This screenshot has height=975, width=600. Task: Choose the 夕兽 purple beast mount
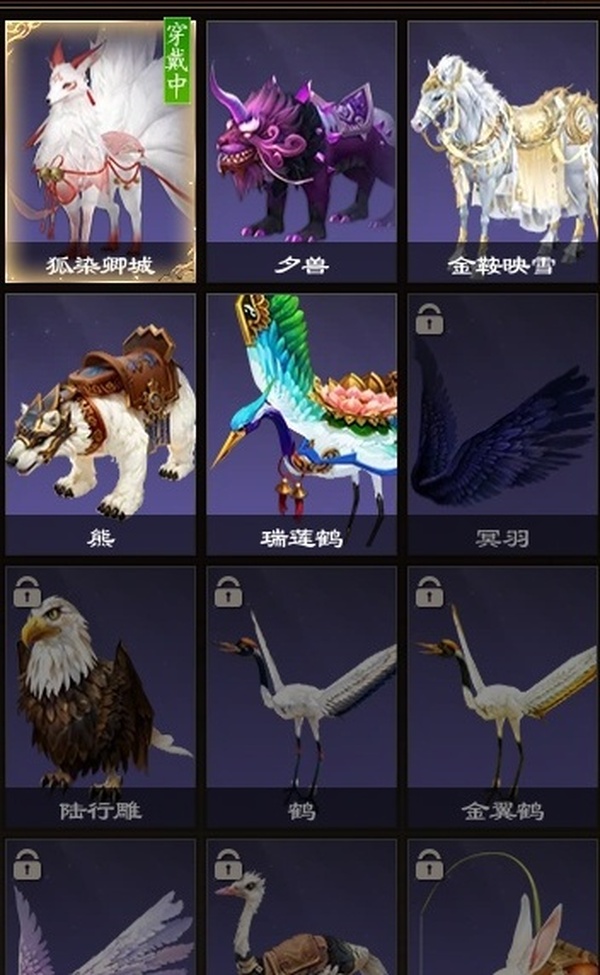coord(301,150)
